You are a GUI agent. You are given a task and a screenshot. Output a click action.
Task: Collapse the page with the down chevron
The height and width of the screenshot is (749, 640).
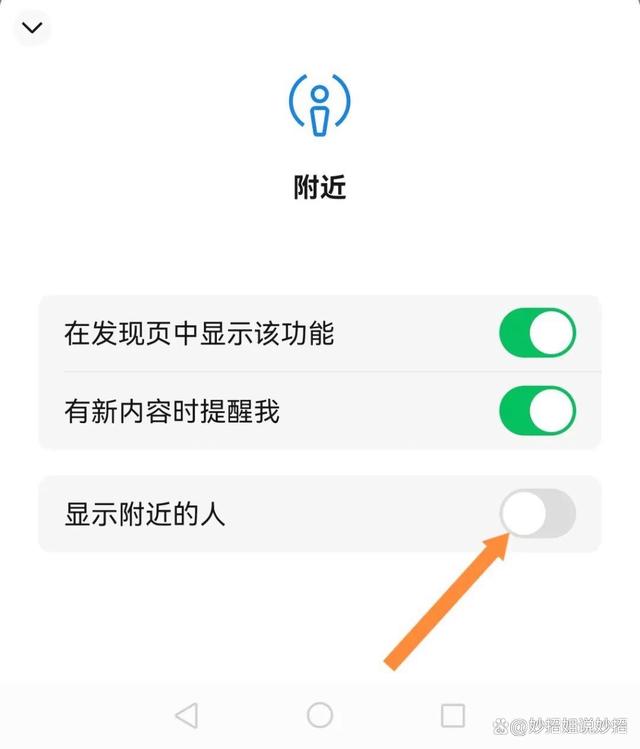32,28
